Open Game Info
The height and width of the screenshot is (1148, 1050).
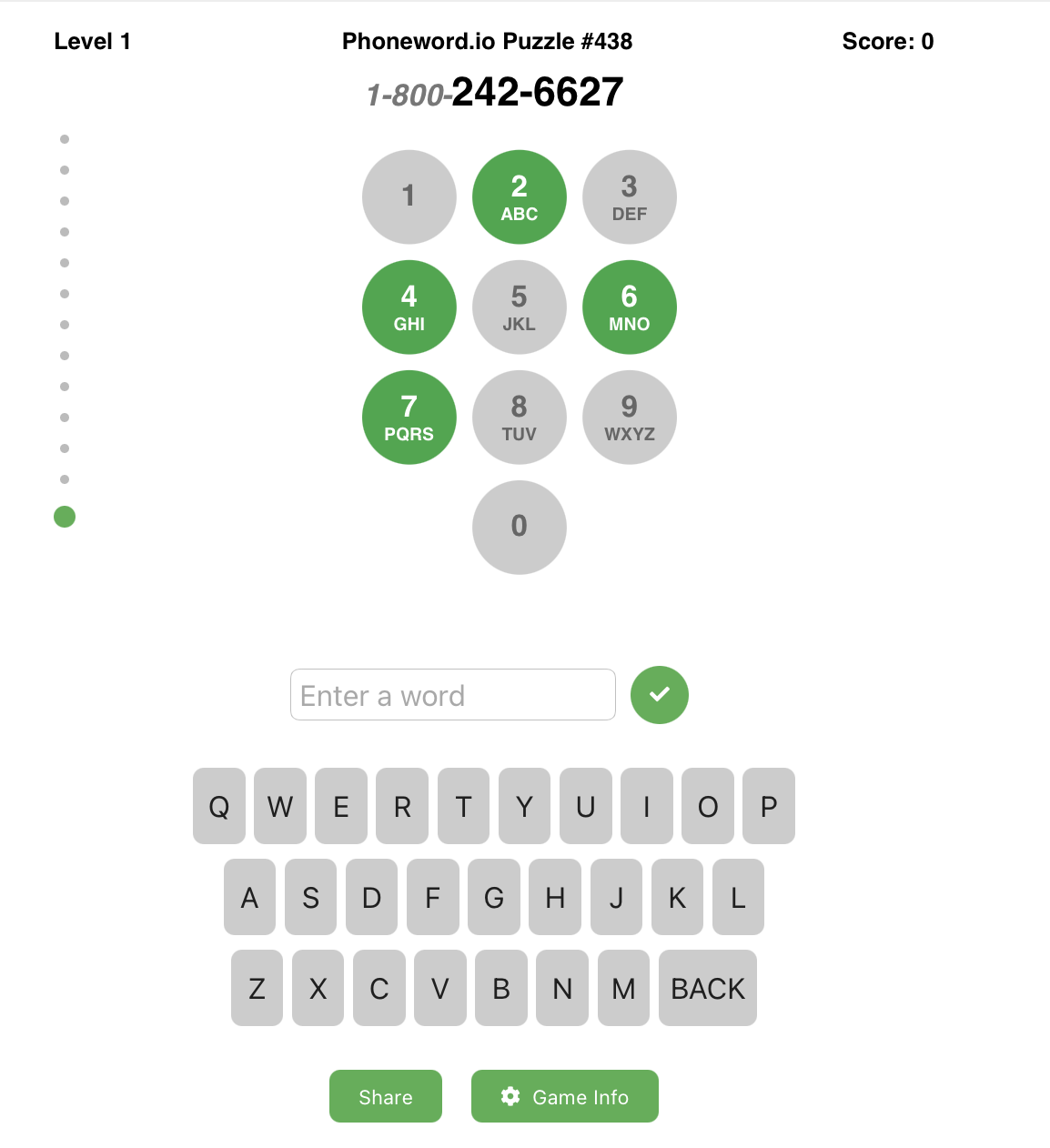(x=564, y=1096)
